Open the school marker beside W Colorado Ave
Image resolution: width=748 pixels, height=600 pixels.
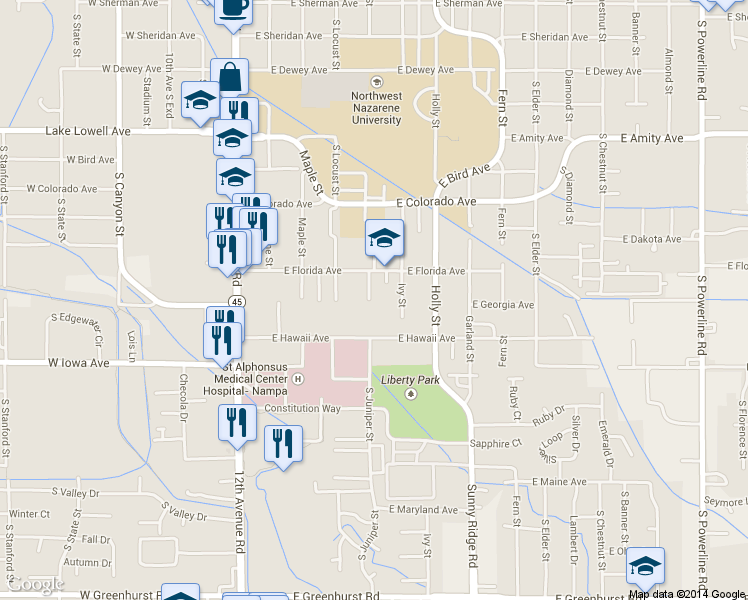point(235,177)
